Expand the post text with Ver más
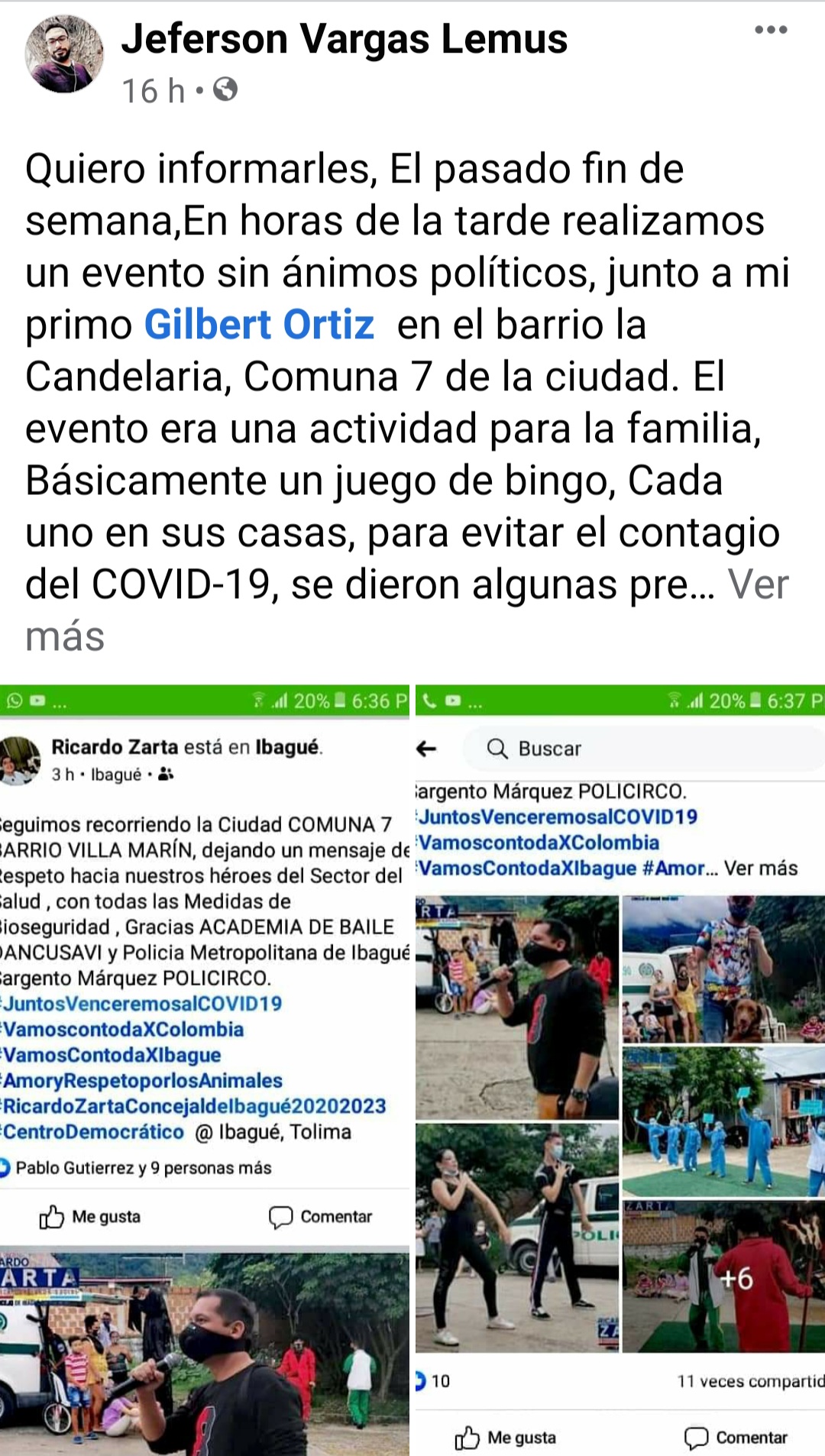The image size is (825, 1456). [756, 586]
